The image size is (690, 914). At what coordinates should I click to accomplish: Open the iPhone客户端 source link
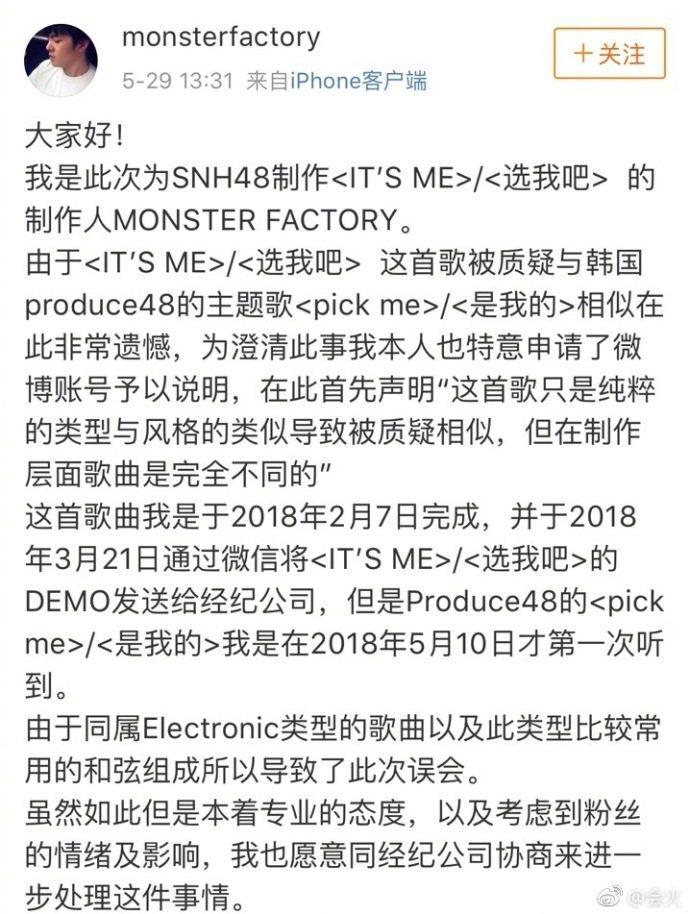coord(358,81)
